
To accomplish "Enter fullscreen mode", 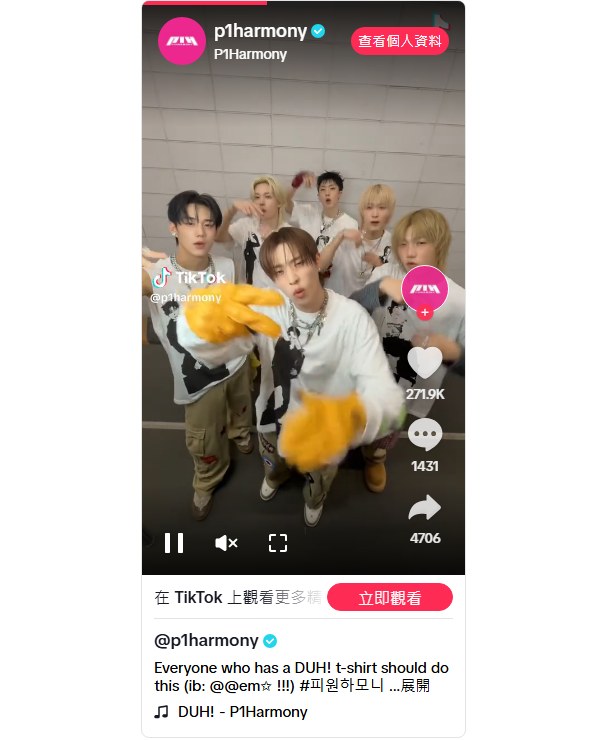I will (x=278, y=543).
